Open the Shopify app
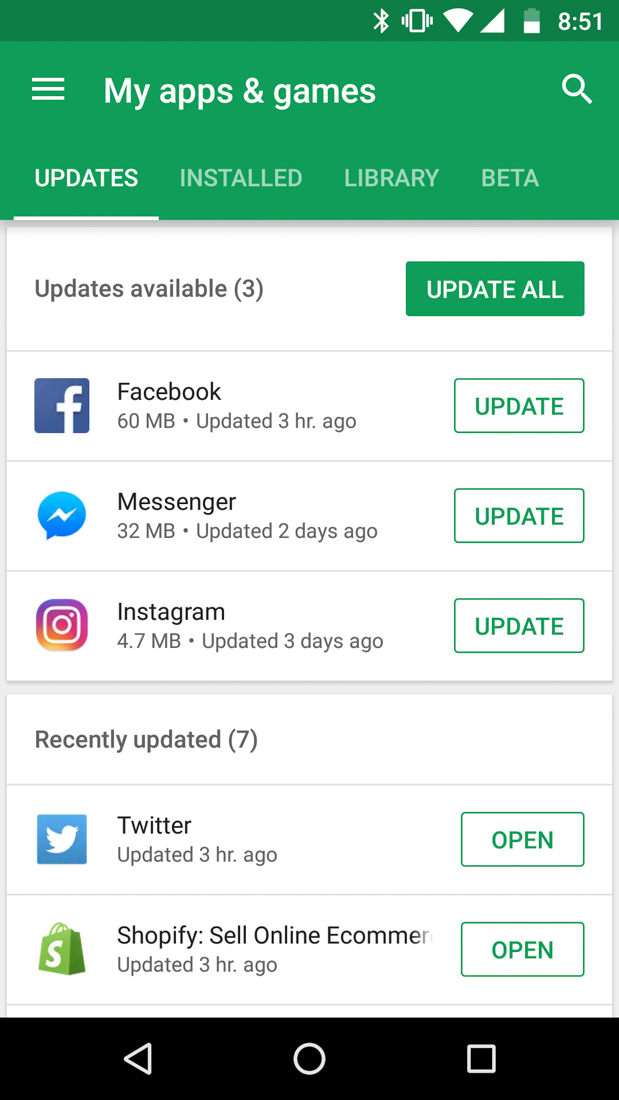Screen dimensions: 619x1100 521,950
